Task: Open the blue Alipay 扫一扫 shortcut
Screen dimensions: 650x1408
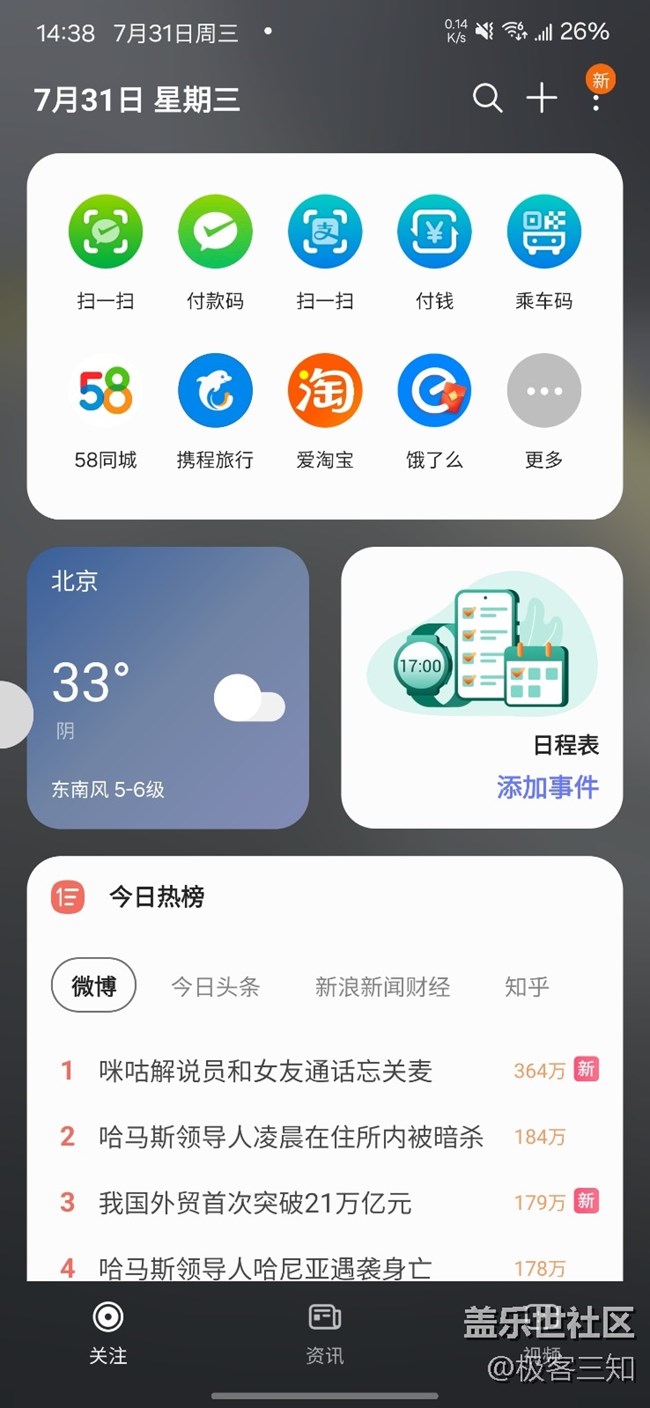Action: click(x=325, y=232)
